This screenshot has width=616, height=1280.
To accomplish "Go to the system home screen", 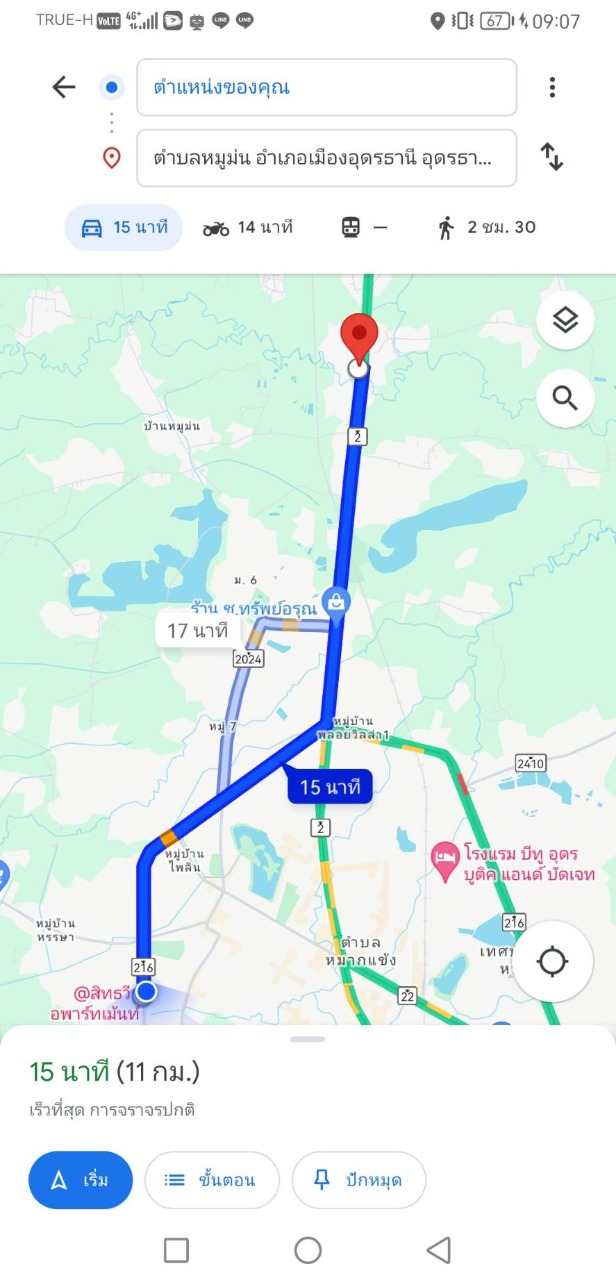I will 308,1250.
